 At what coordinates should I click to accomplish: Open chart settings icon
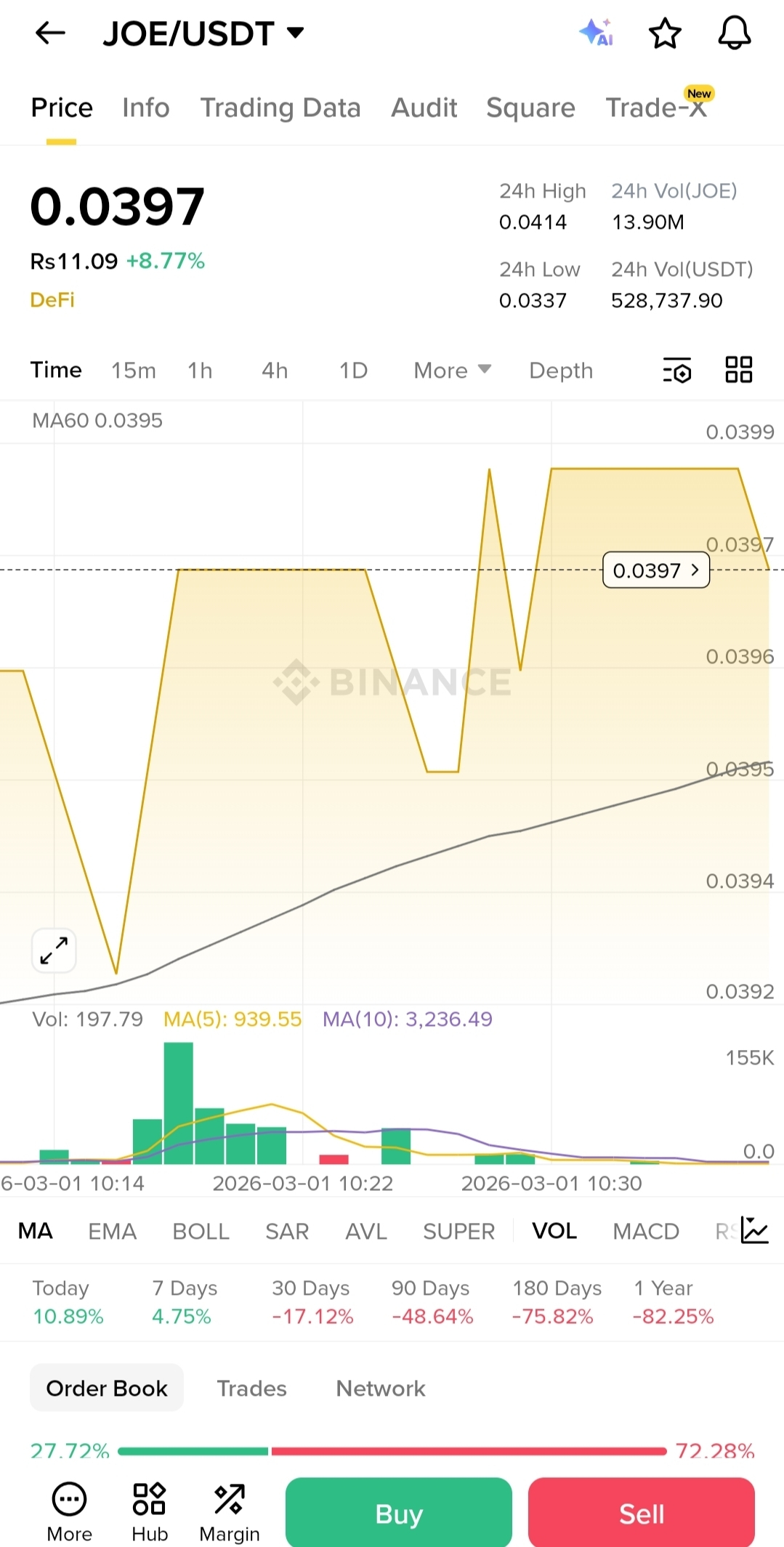pos(676,371)
